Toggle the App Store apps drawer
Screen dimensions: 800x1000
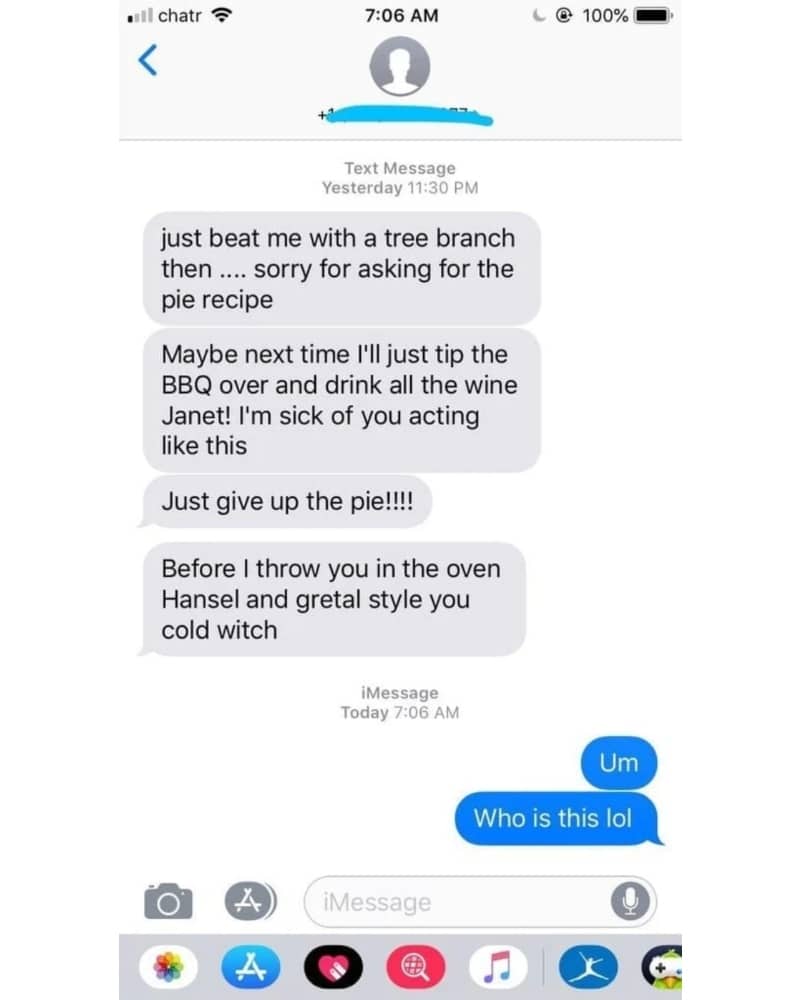tap(247, 900)
